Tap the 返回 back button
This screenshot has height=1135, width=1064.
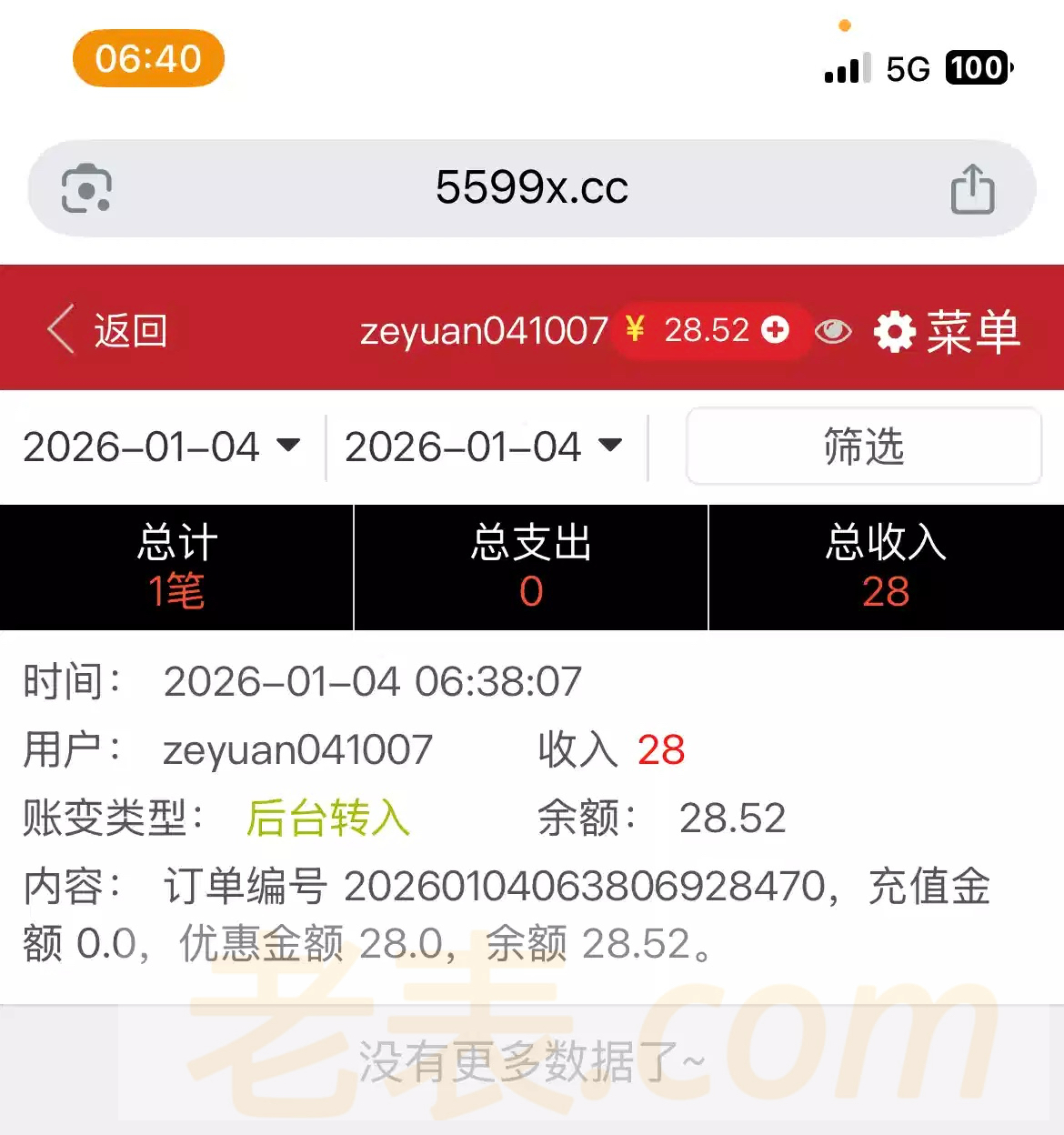107,330
